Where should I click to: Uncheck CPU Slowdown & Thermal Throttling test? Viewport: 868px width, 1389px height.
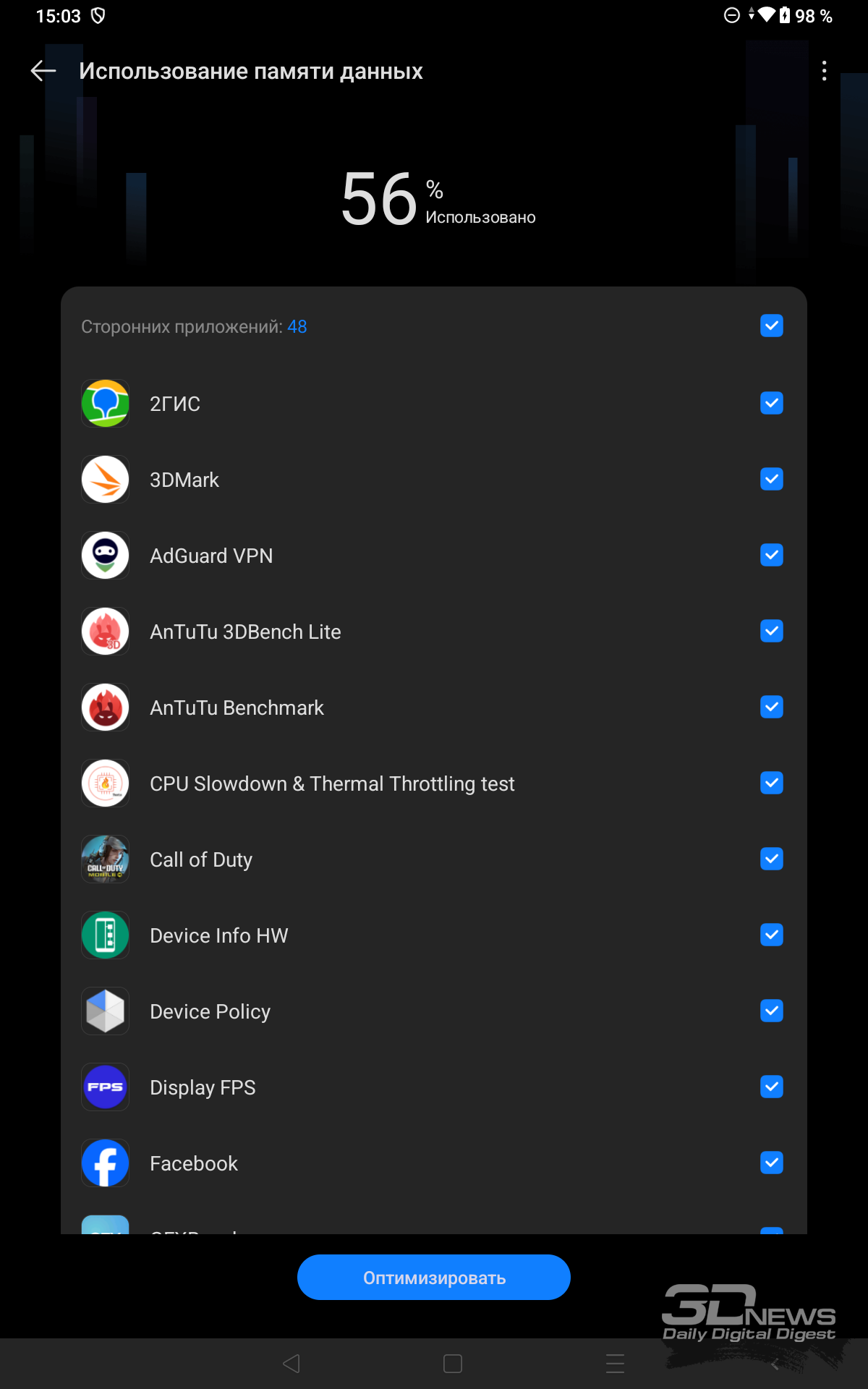(x=772, y=783)
